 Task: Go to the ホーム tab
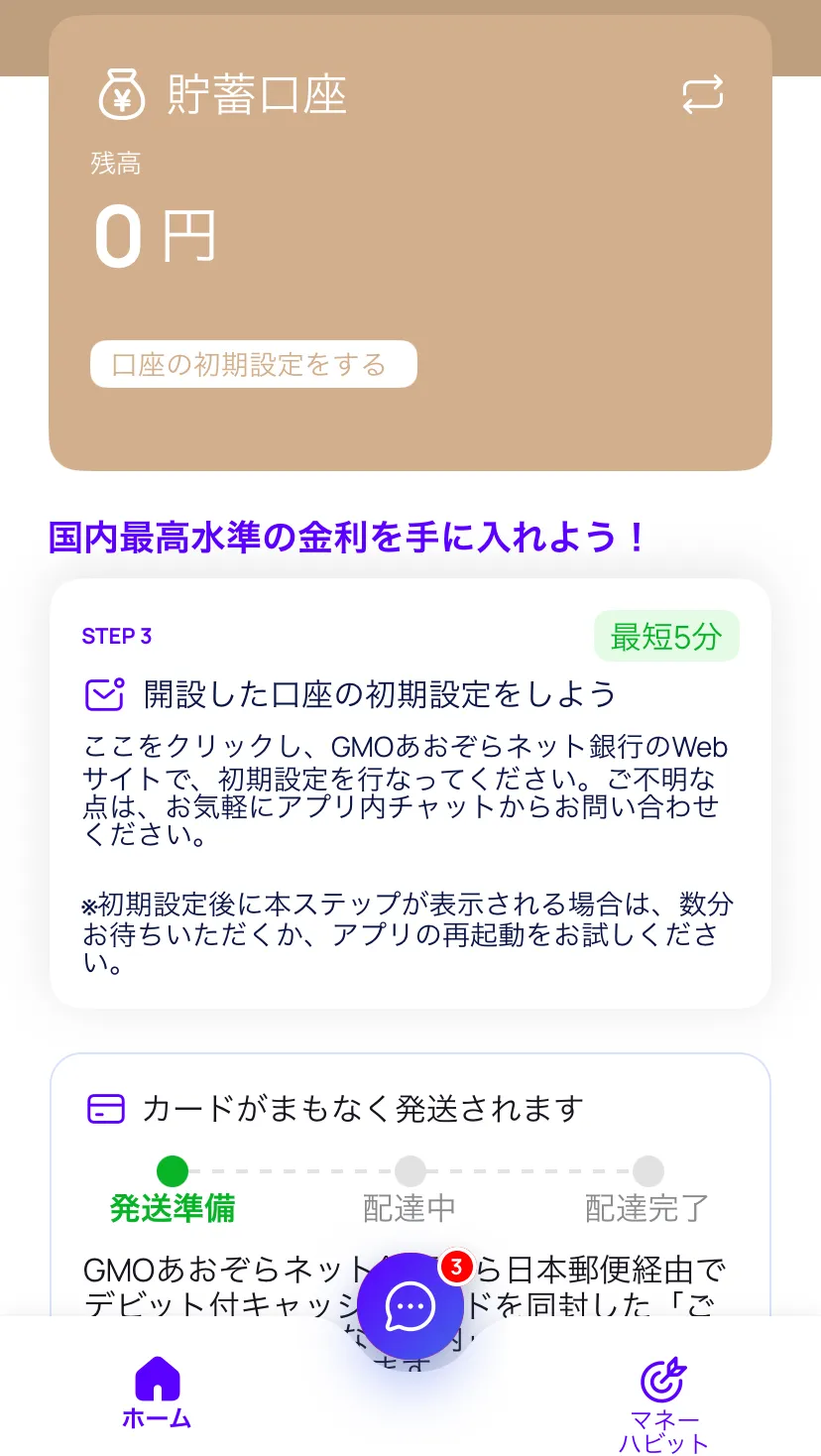157,1393
